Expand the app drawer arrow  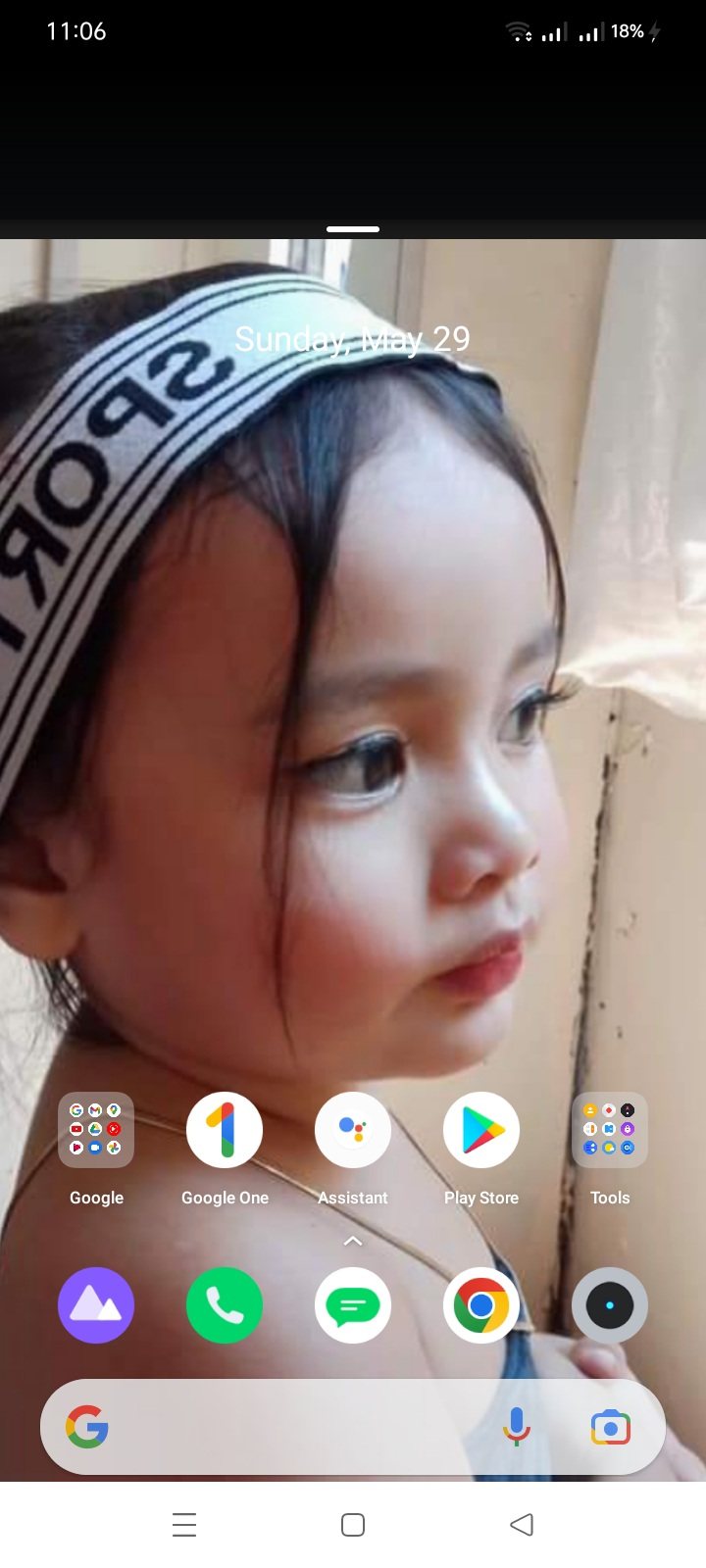[x=353, y=1241]
